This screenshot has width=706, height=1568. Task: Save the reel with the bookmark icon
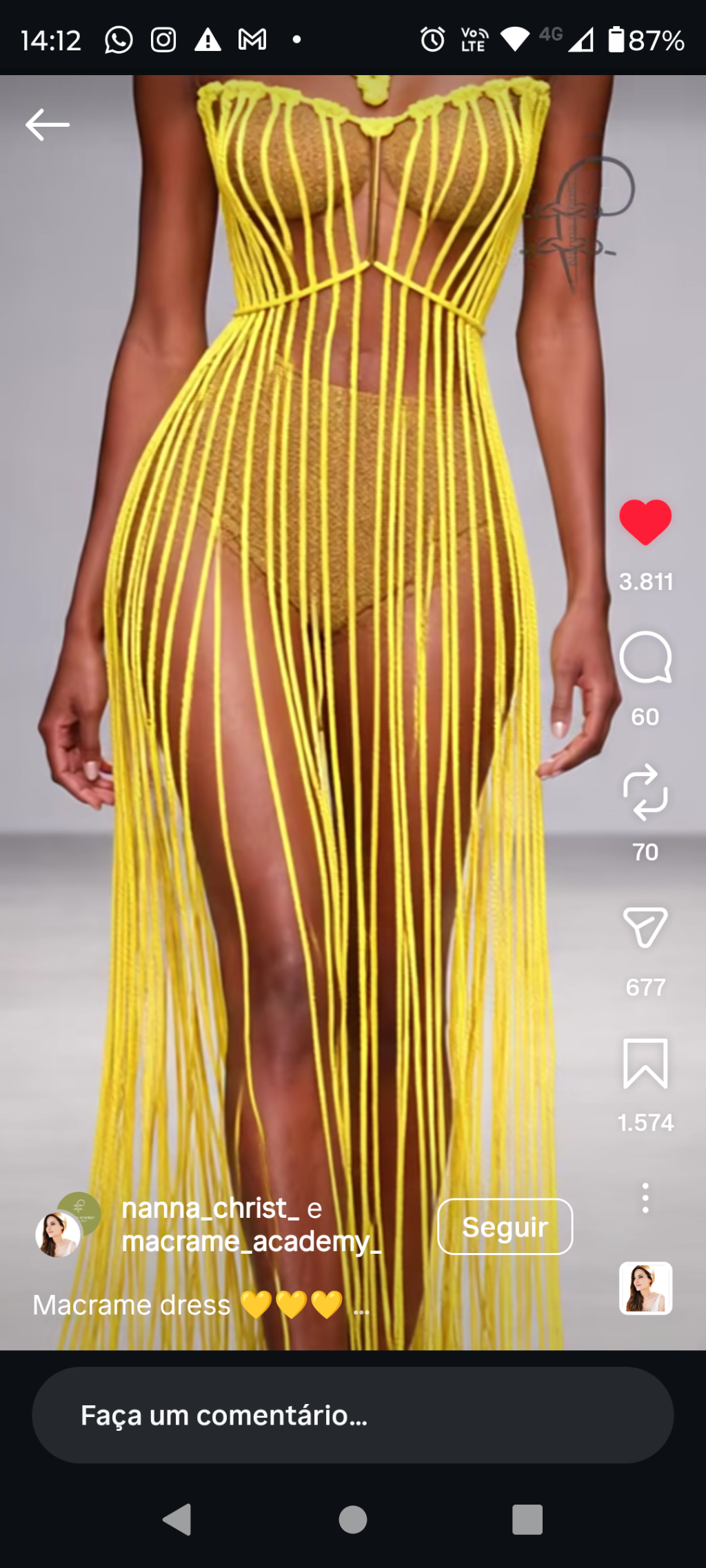tap(645, 1063)
